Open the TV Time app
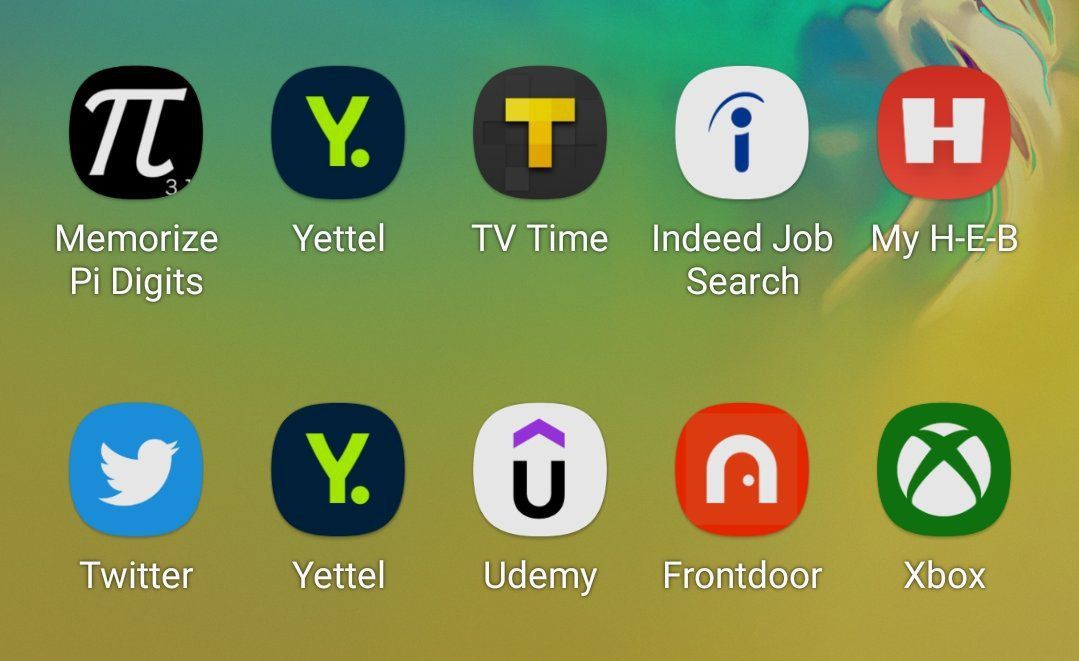The image size is (1079, 661). 540,133
